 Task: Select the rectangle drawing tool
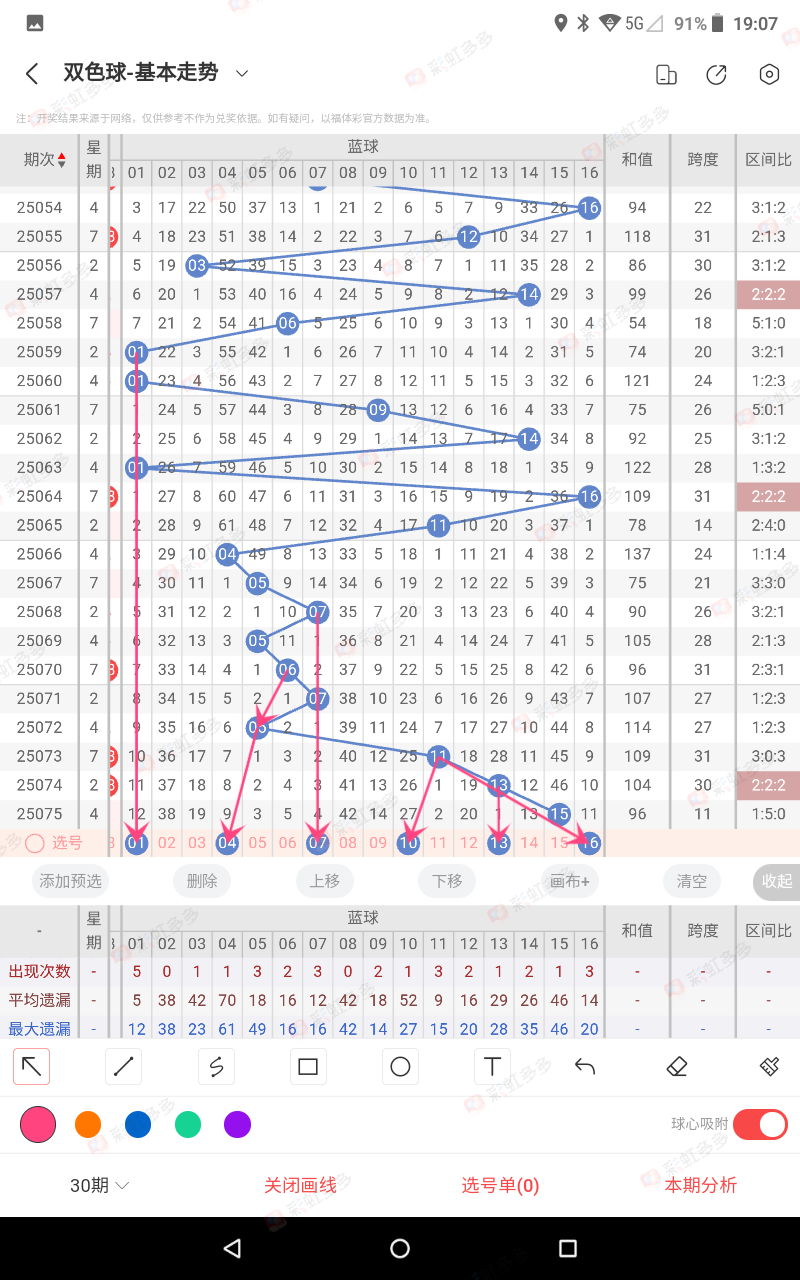click(x=308, y=1067)
